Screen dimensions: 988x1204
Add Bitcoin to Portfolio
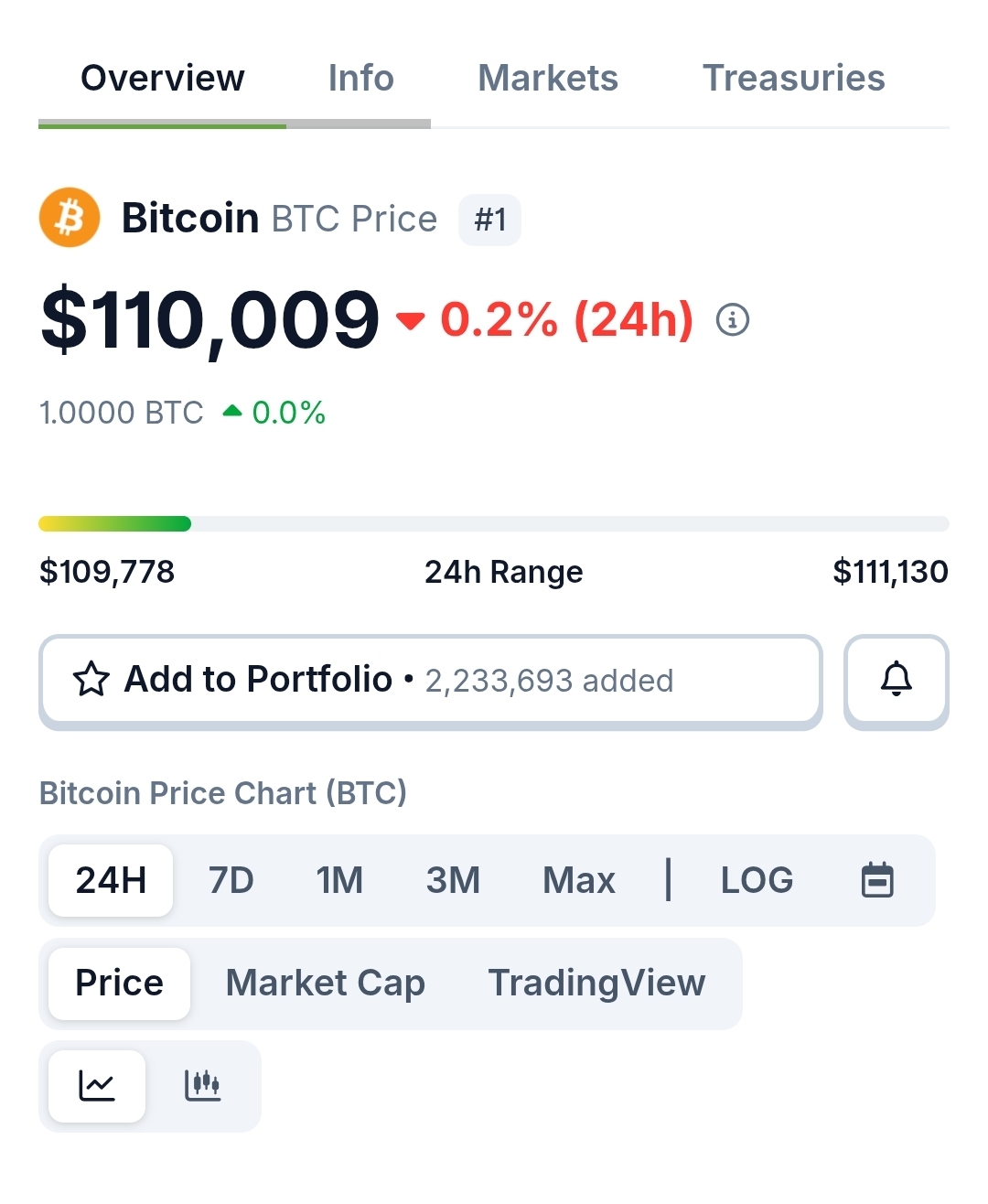click(430, 681)
